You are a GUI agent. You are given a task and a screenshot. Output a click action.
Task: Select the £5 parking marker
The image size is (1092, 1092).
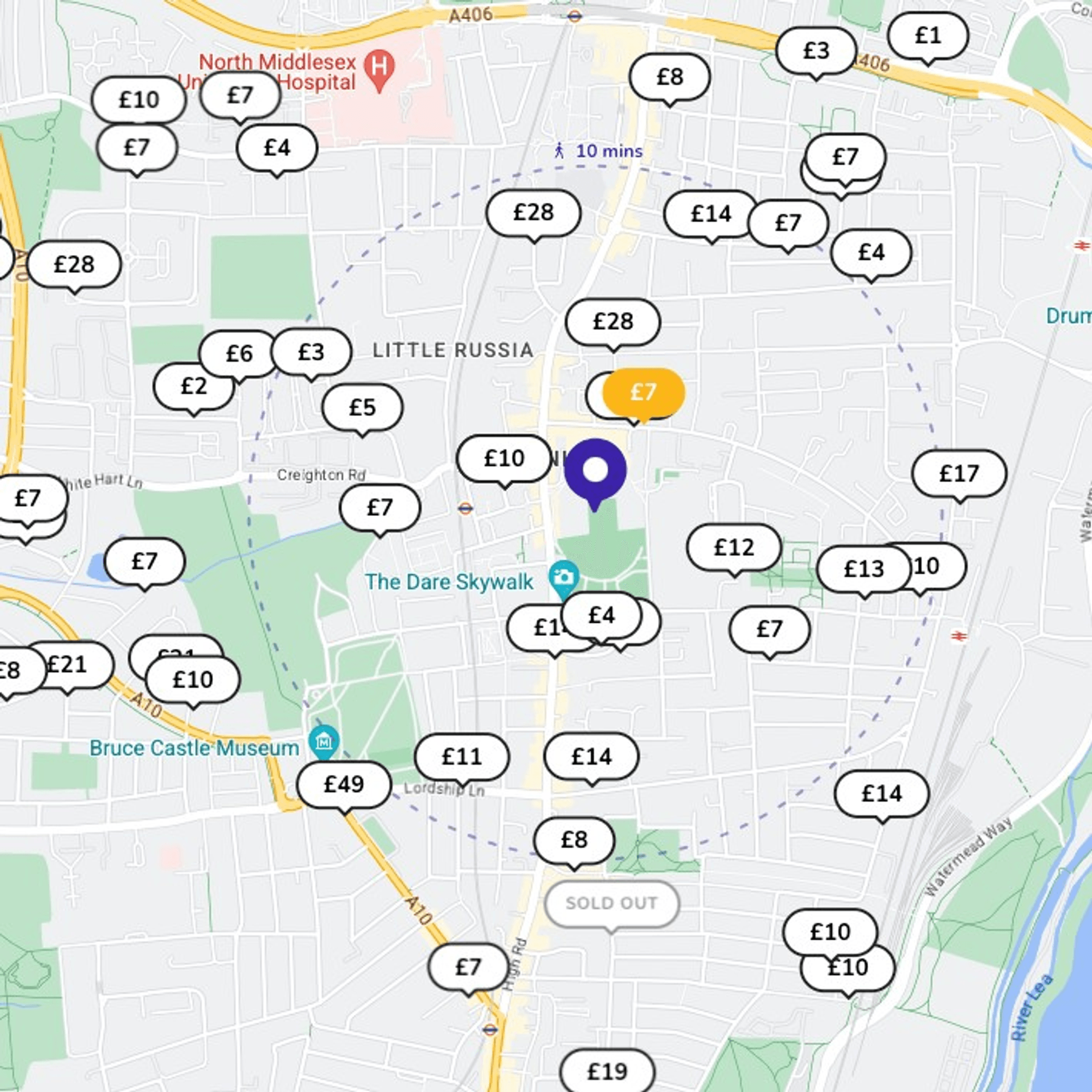(363, 407)
